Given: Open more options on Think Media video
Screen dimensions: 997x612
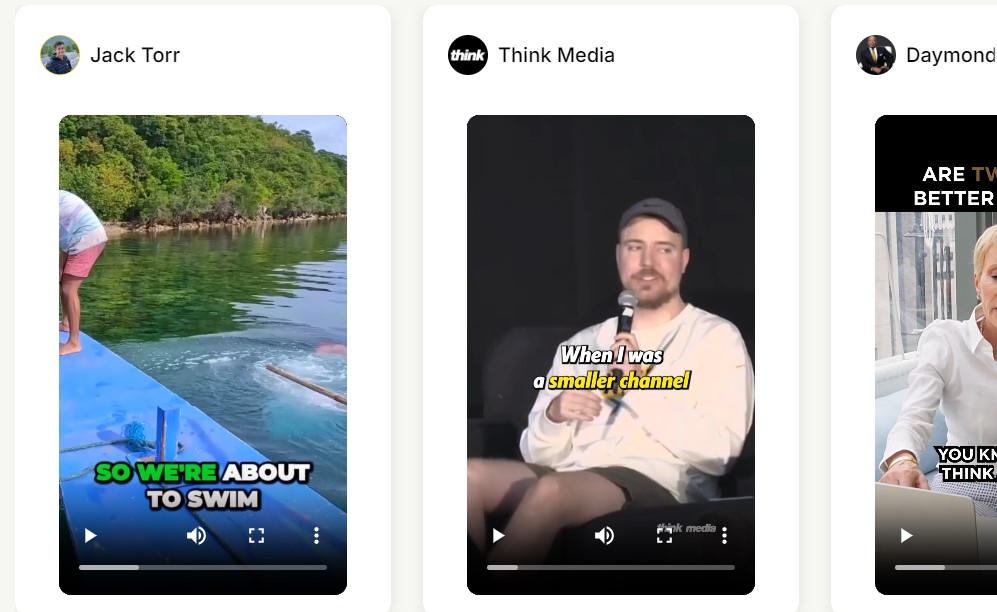Looking at the screenshot, I should (724, 536).
